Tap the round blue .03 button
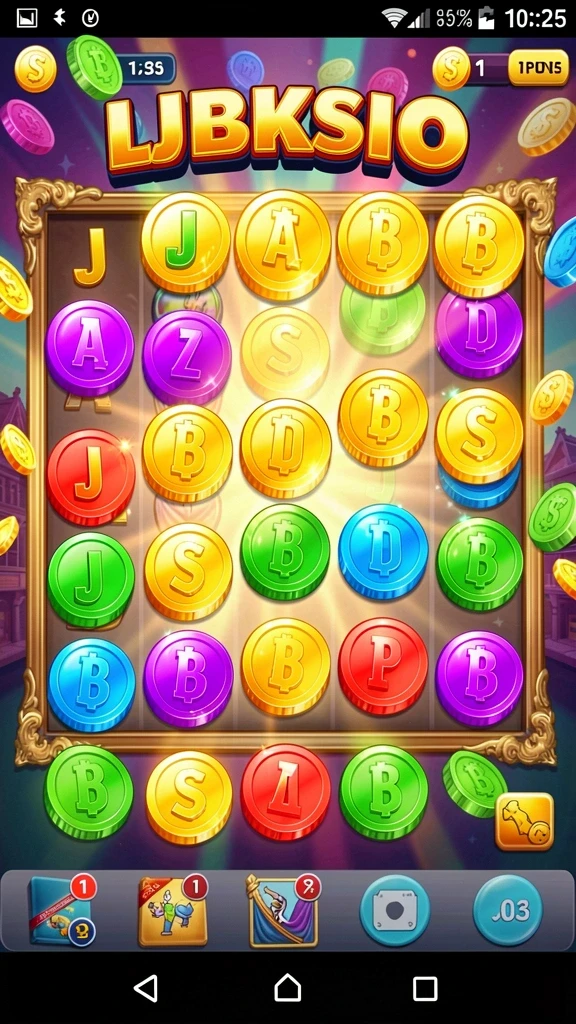Screen dimensions: 576x1024 (508, 910)
